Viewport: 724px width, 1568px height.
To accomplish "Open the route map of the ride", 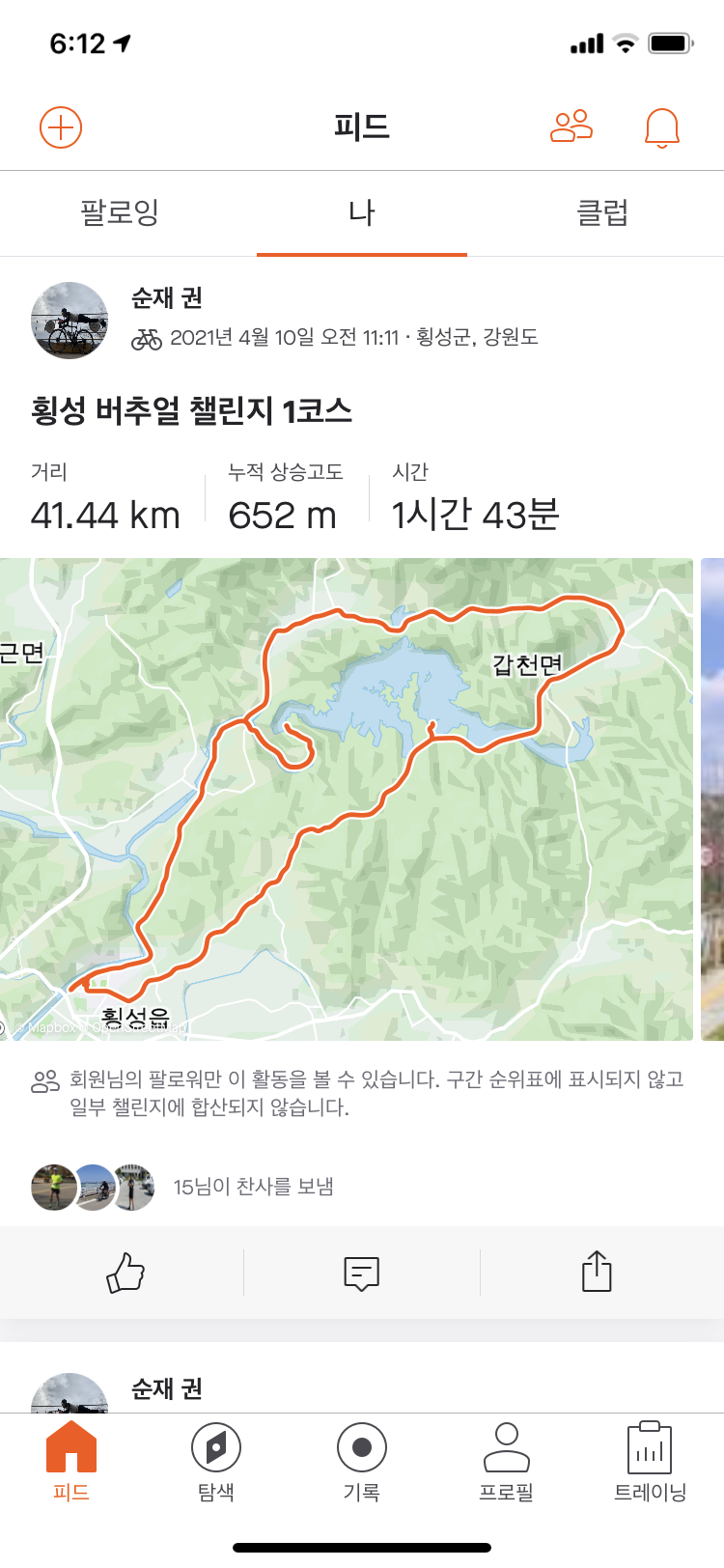I will pyautogui.click(x=348, y=798).
